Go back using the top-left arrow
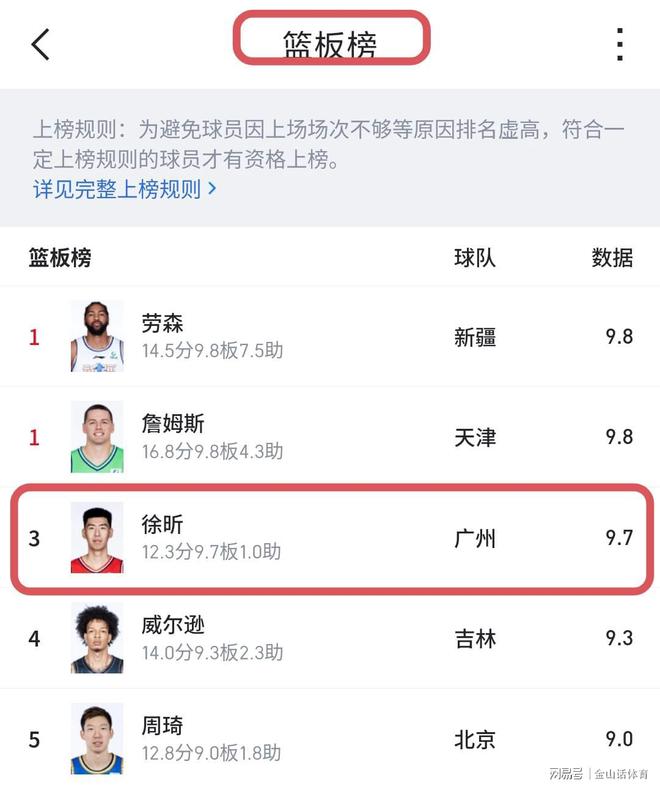 (x=40, y=44)
